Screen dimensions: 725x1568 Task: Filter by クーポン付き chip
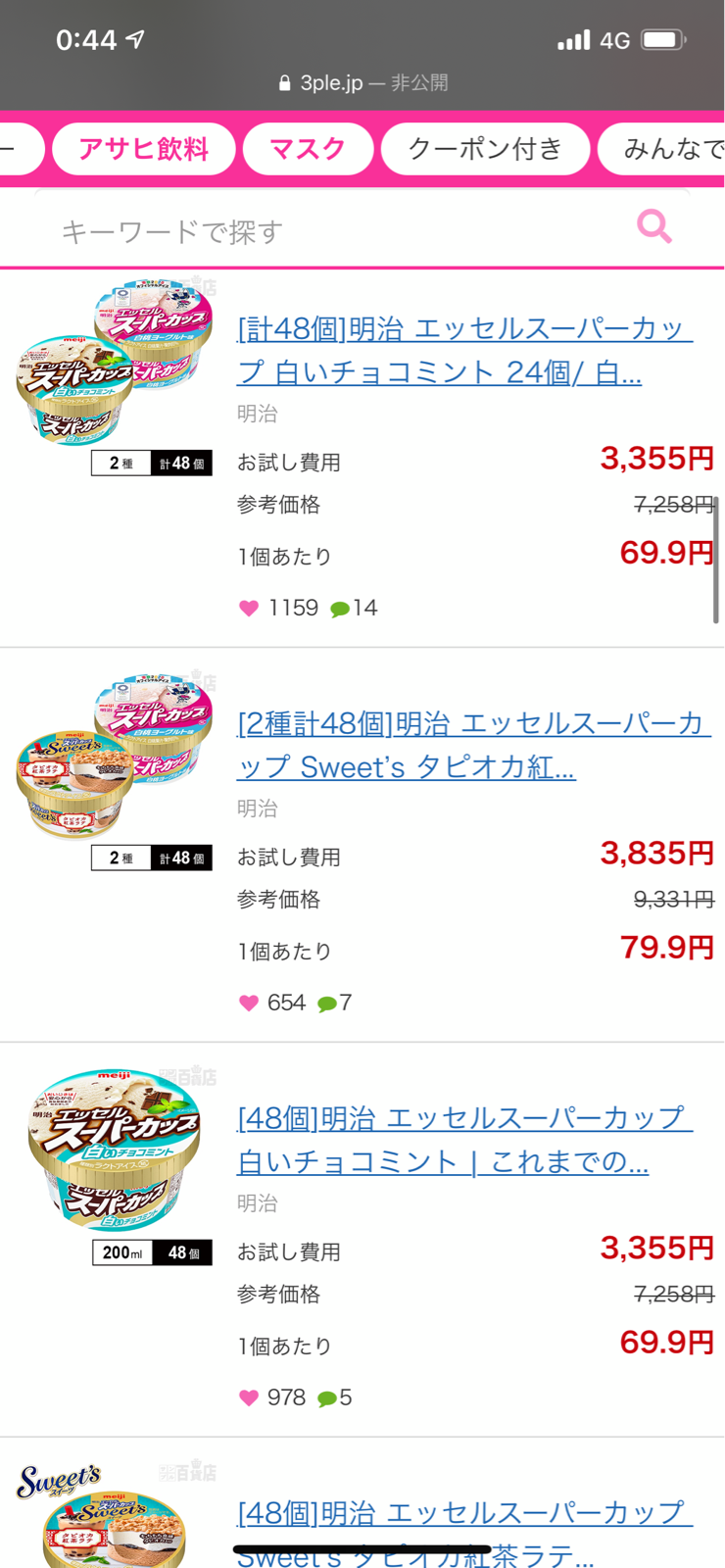[485, 149]
